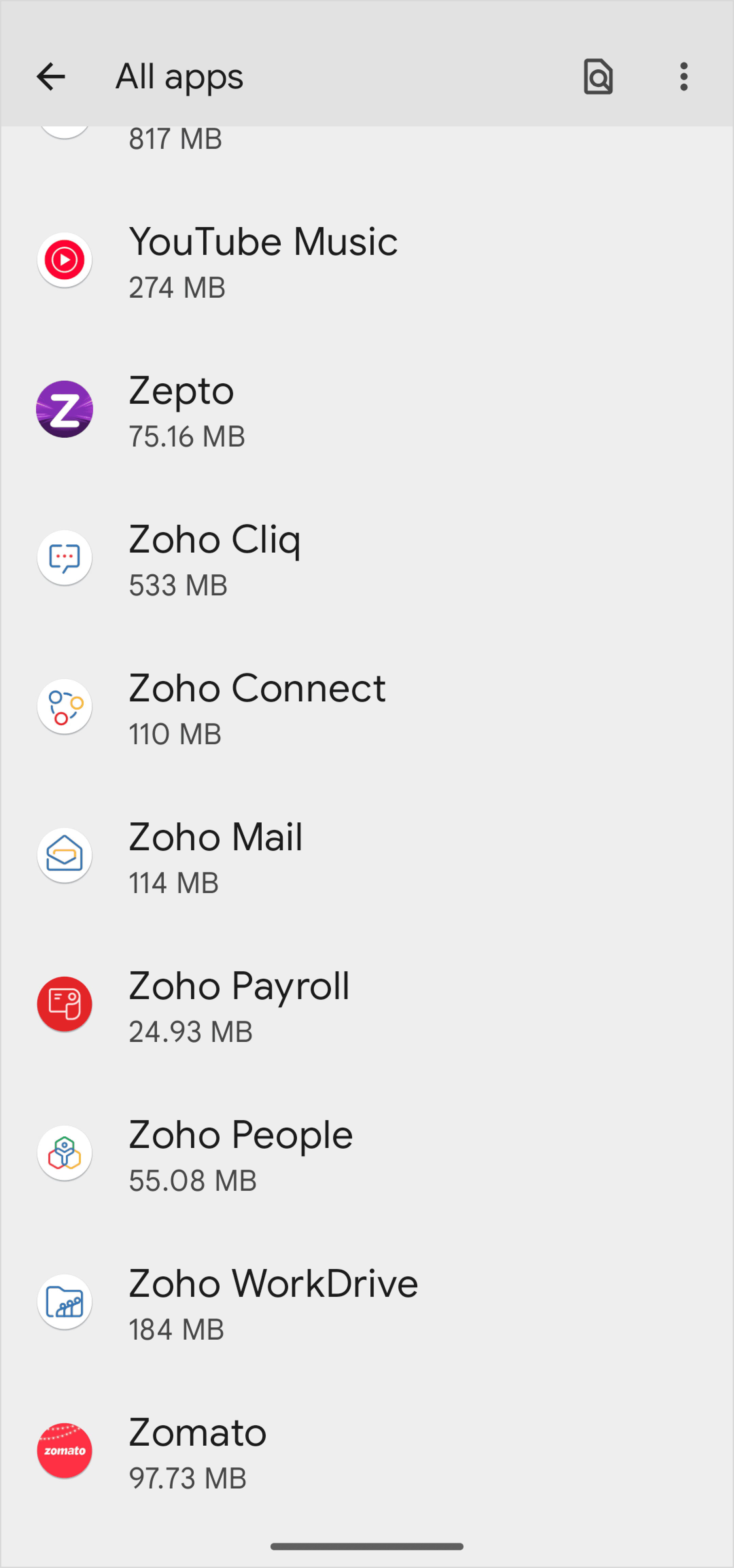View Zoho Mail app info
Image resolution: width=734 pixels, height=1568 pixels.
367,856
